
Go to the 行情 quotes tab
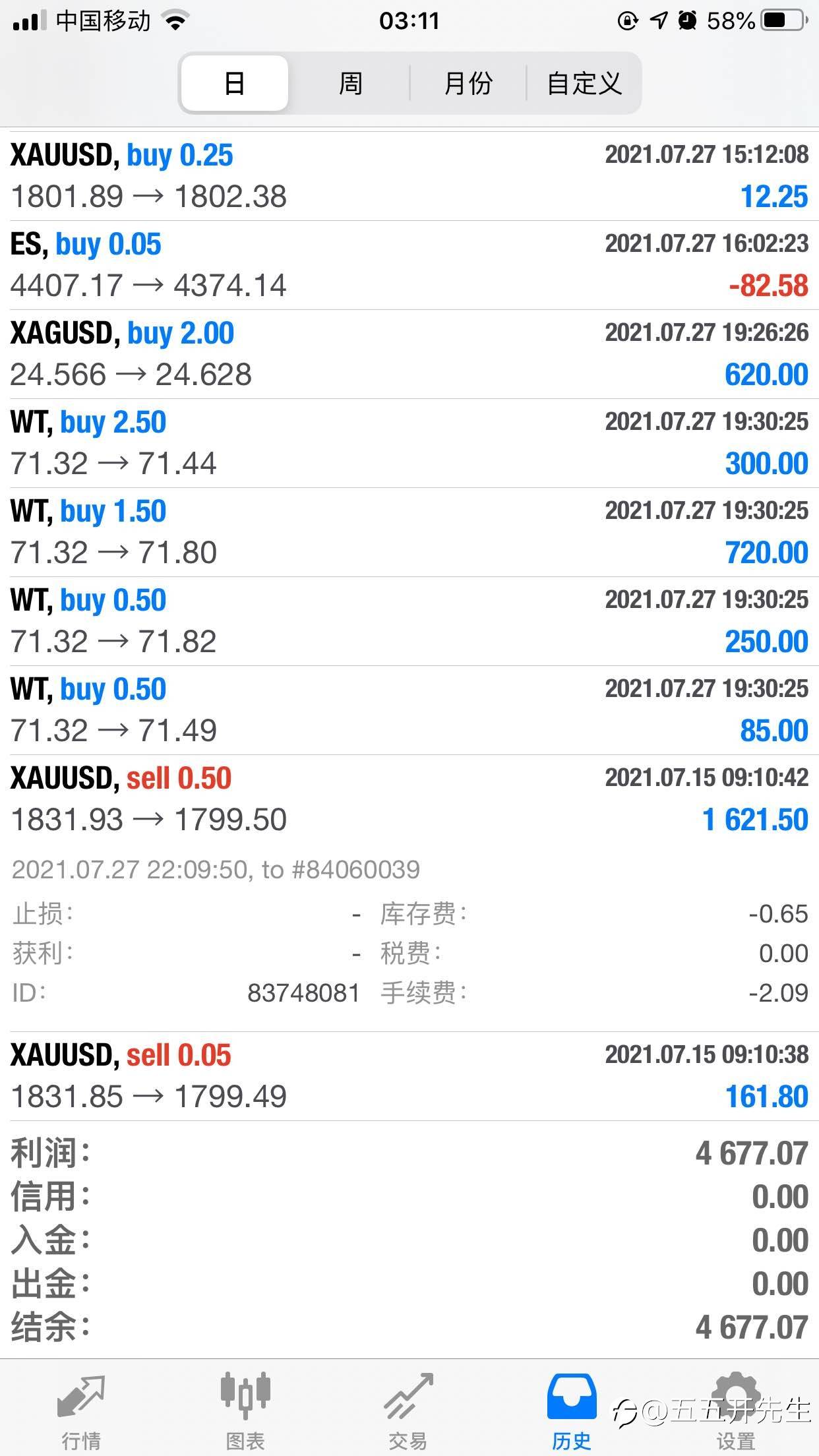(82, 1409)
